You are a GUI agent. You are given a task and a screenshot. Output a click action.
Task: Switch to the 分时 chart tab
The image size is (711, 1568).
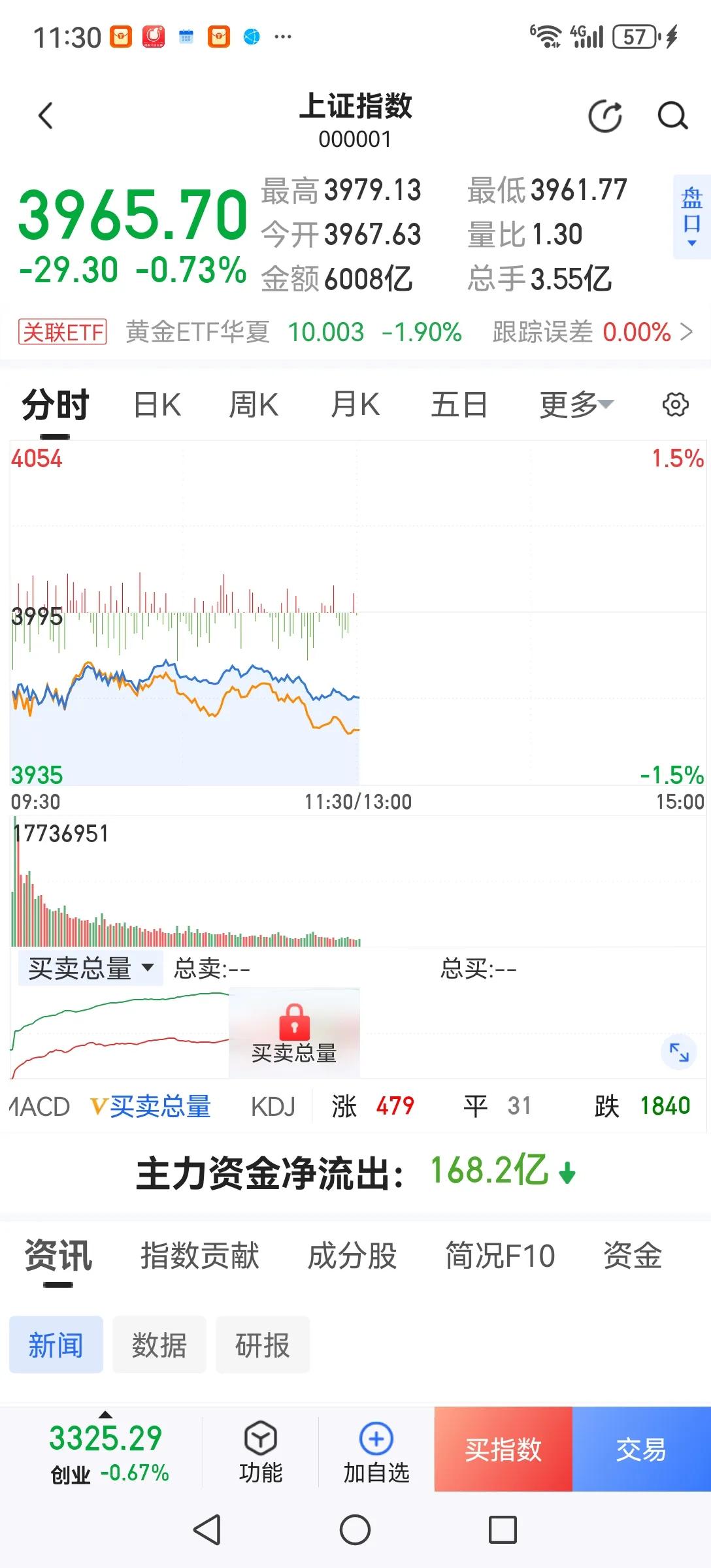pyautogui.click(x=54, y=404)
